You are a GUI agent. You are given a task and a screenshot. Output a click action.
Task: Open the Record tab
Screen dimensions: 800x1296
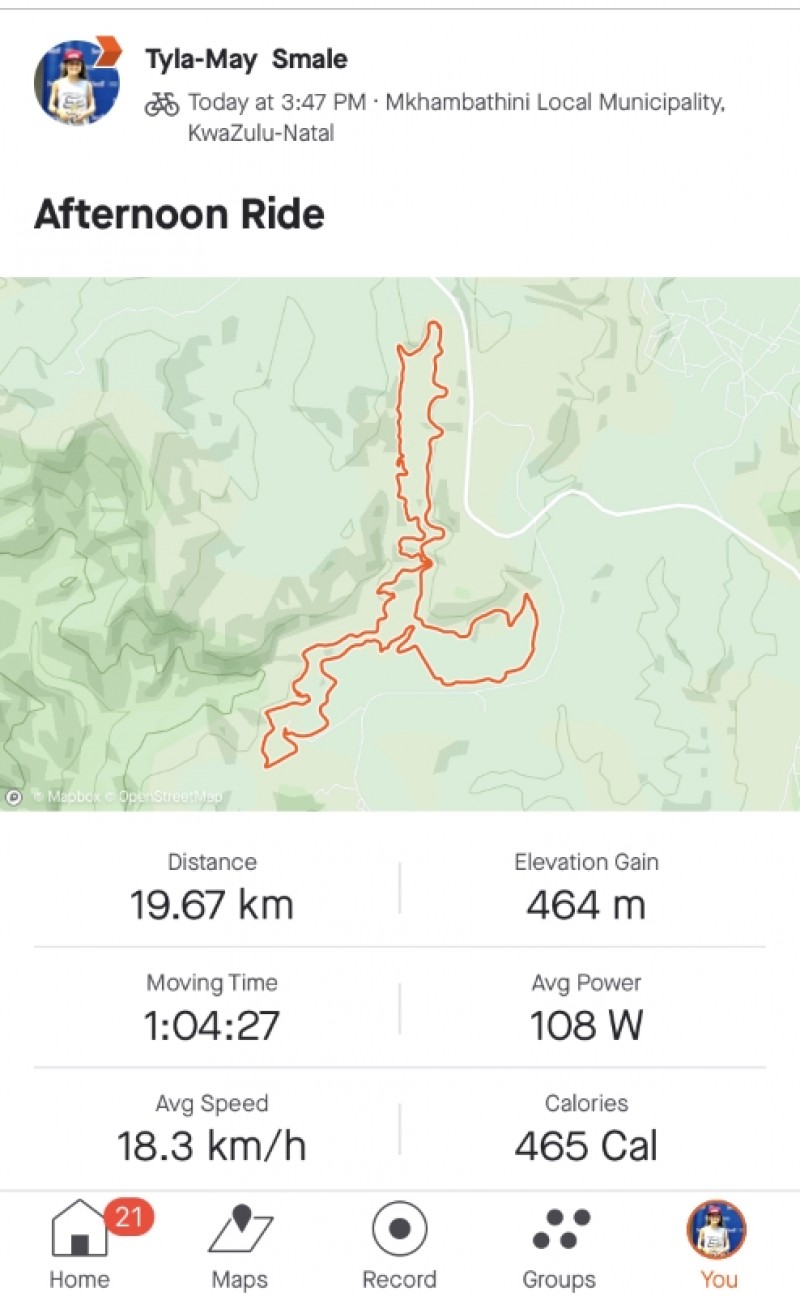click(x=399, y=1246)
